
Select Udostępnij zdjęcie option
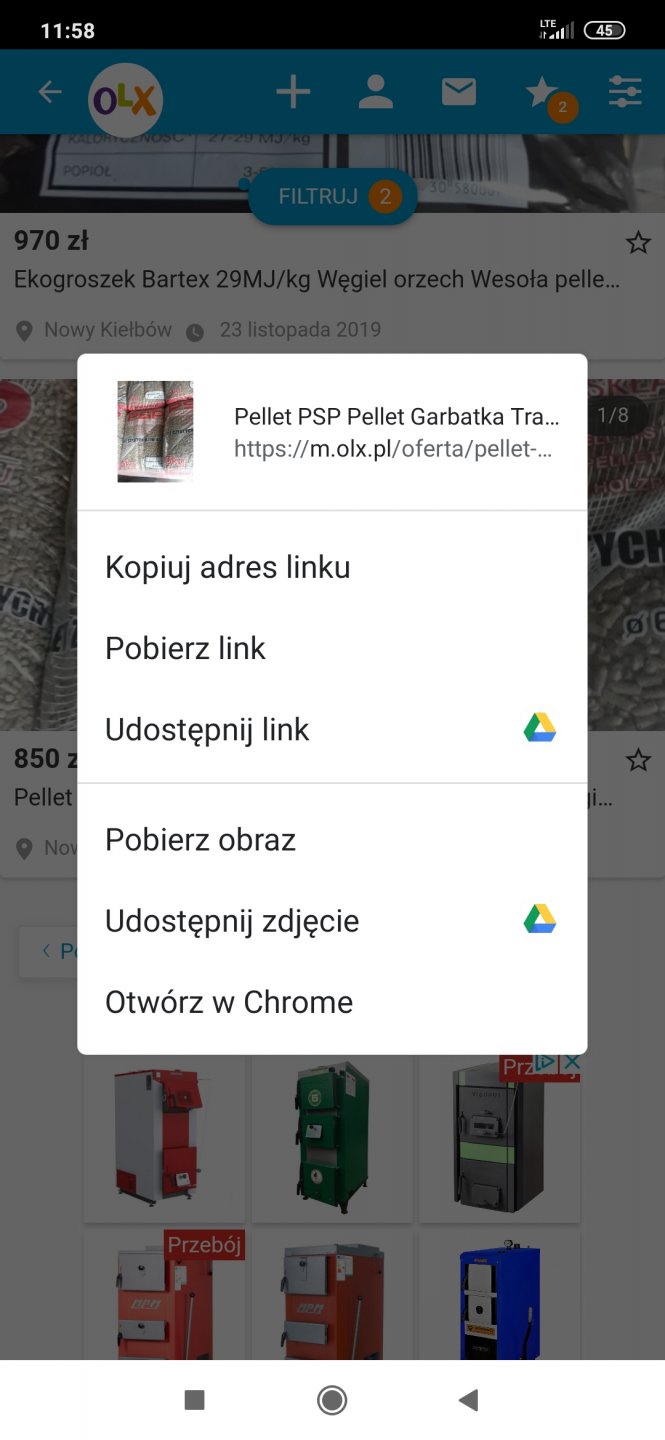(x=232, y=920)
